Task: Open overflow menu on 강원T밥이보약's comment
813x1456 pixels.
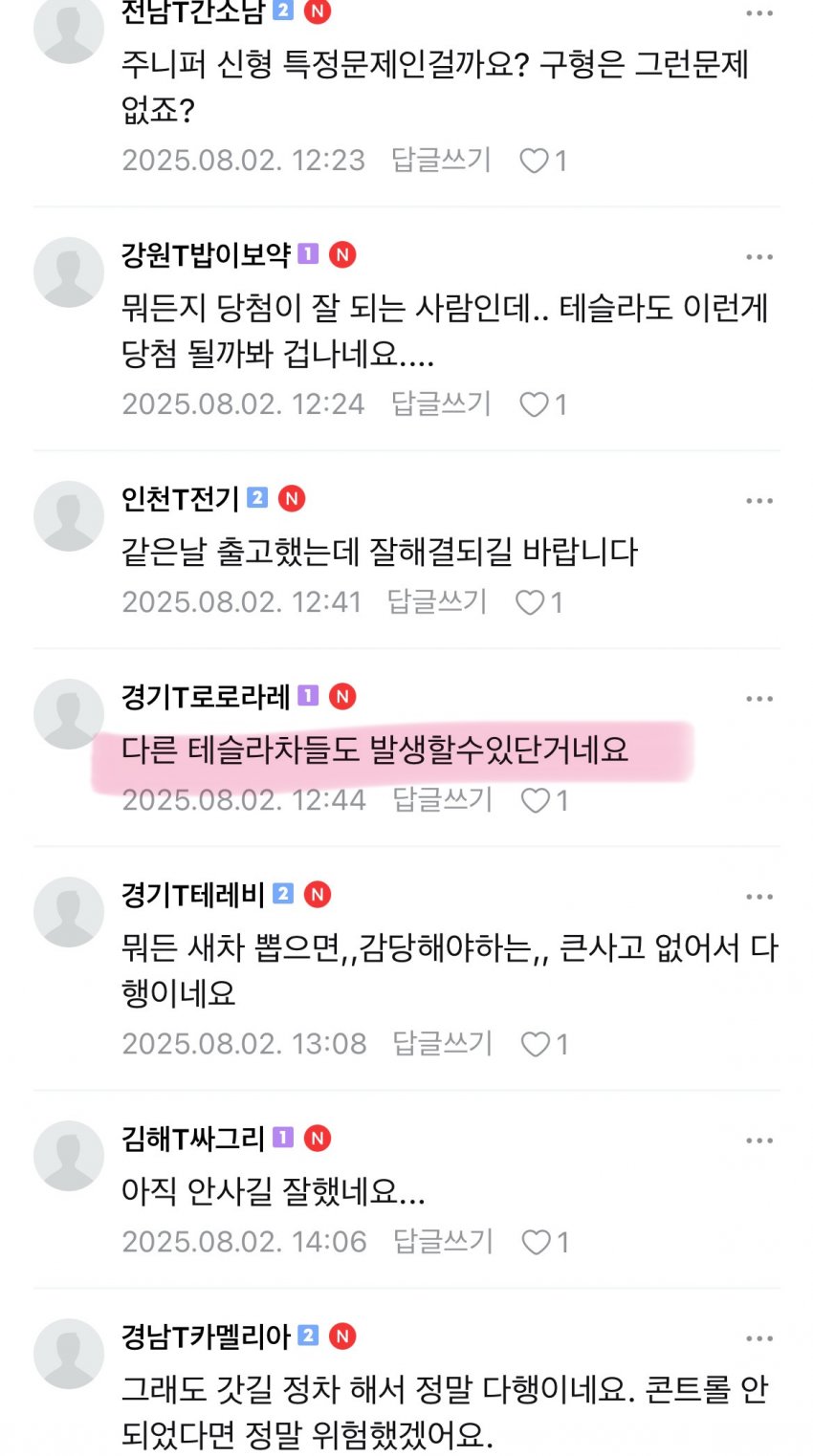Action: coord(758,257)
